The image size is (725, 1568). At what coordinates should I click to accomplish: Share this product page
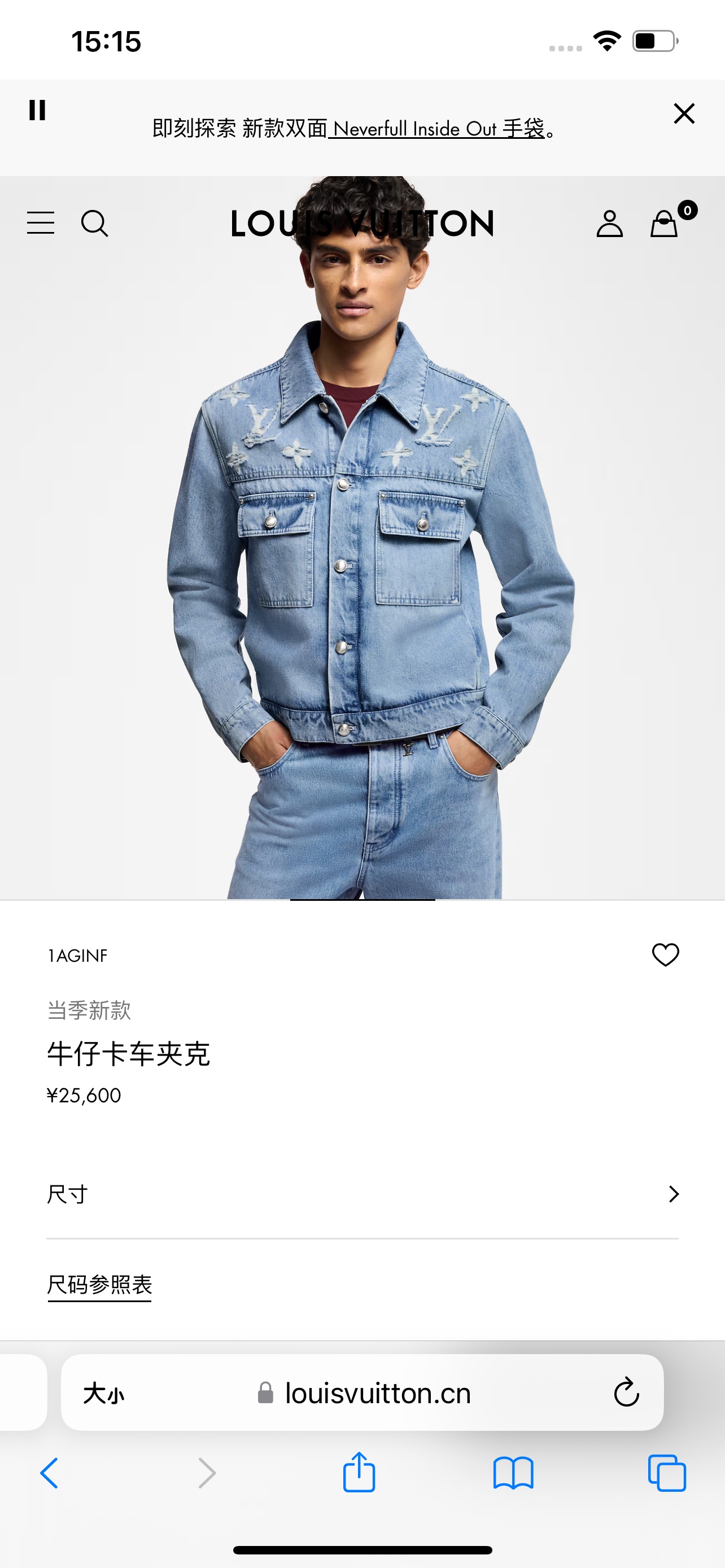pyautogui.click(x=359, y=1473)
